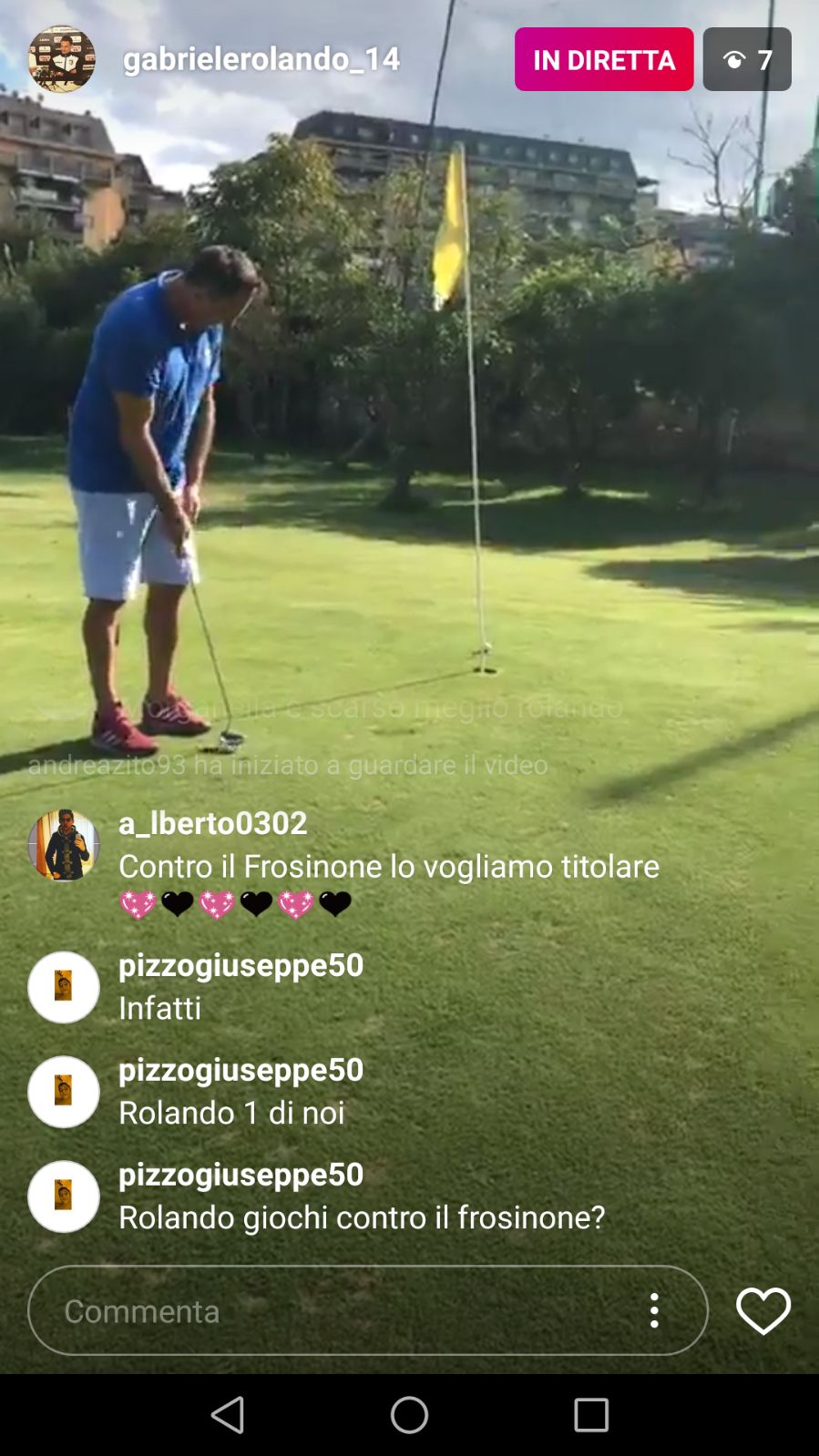Go back with system back button
The image size is (819, 1456).
point(227,1415)
